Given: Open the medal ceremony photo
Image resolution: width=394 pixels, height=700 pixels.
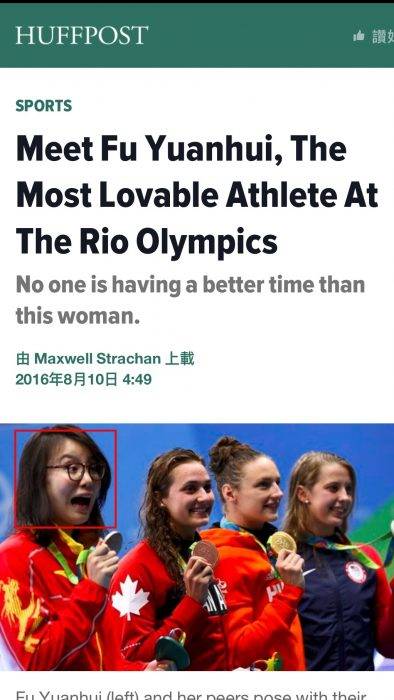Looking at the screenshot, I should (197, 547).
